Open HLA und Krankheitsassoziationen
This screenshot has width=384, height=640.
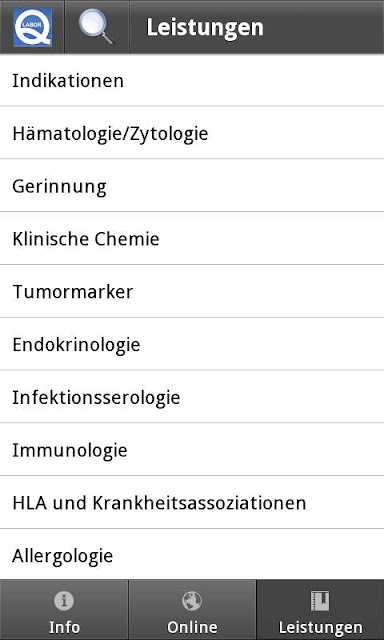click(192, 502)
